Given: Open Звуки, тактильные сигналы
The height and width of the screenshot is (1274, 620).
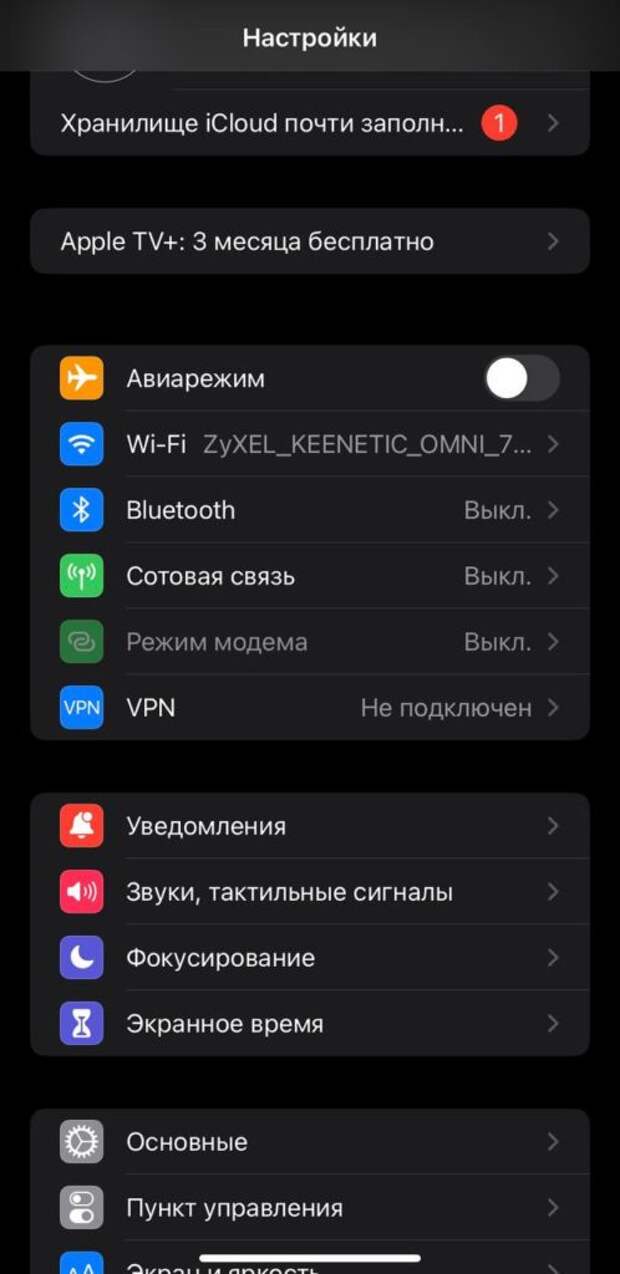Looking at the screenshot, I should pos(310,892).
